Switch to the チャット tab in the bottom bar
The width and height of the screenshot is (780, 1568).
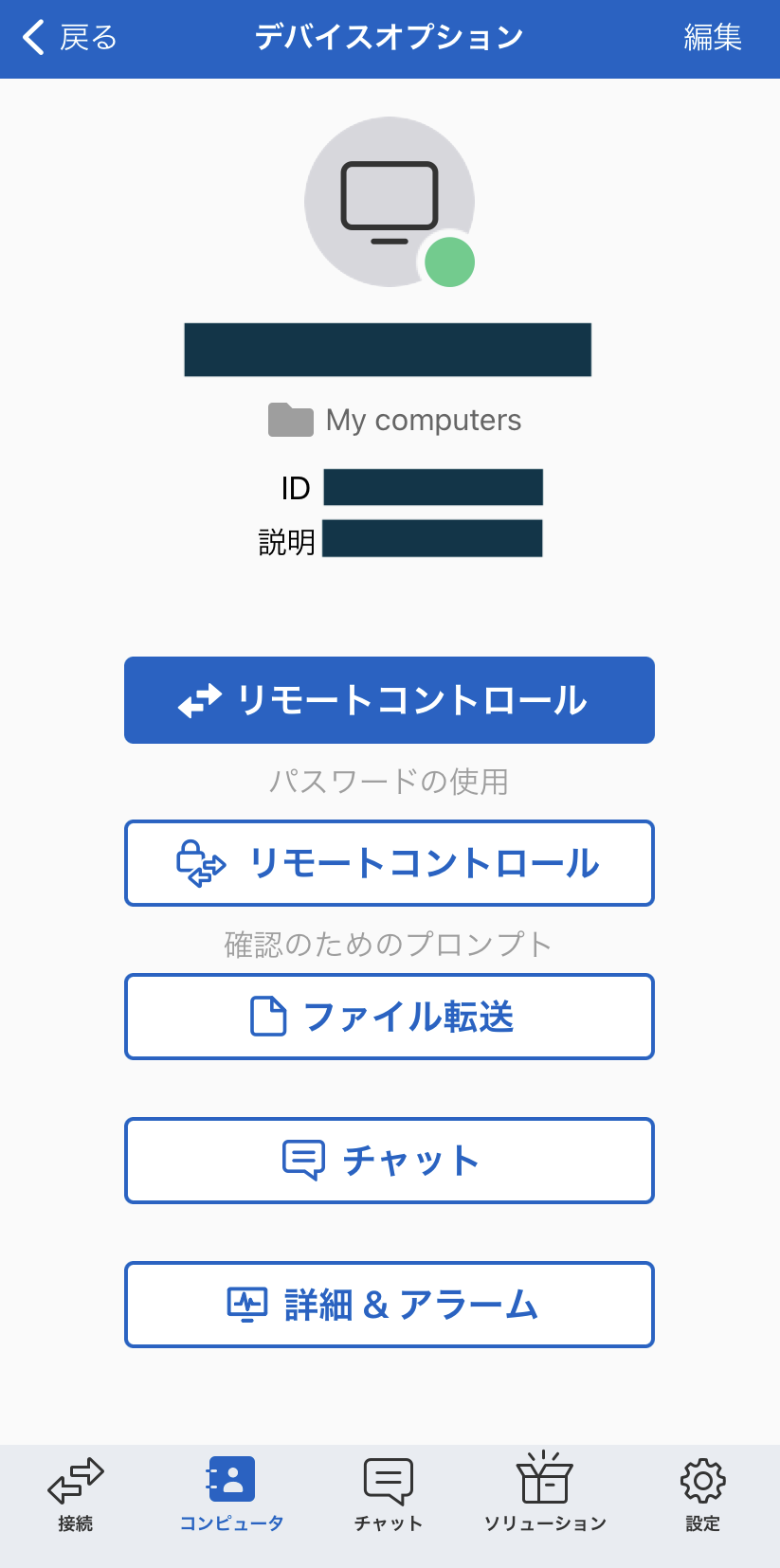(x=389, y=1494)
